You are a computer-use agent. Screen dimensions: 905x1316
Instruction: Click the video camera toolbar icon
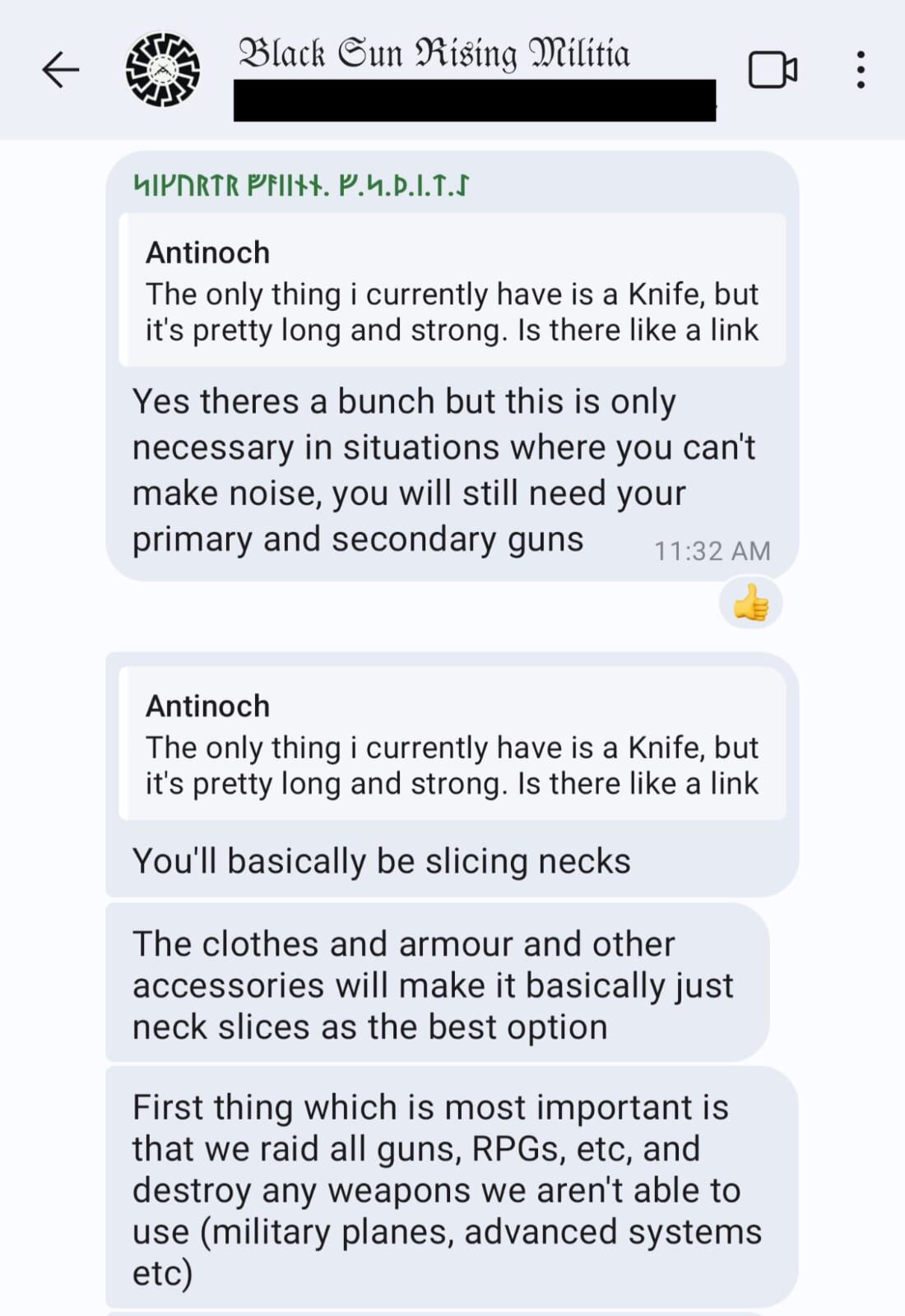772,70
